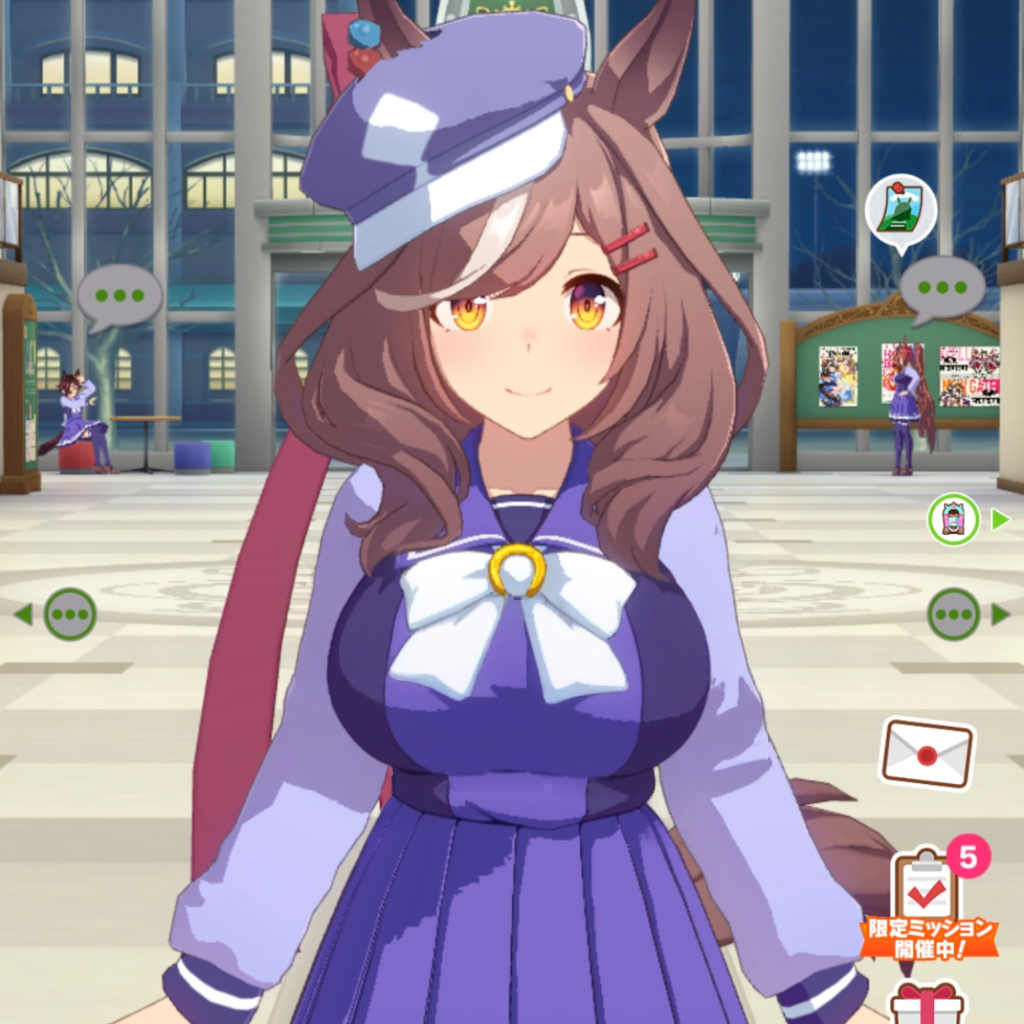
Task: Open the mail envelope icon
Action: (x=926, y=753)
